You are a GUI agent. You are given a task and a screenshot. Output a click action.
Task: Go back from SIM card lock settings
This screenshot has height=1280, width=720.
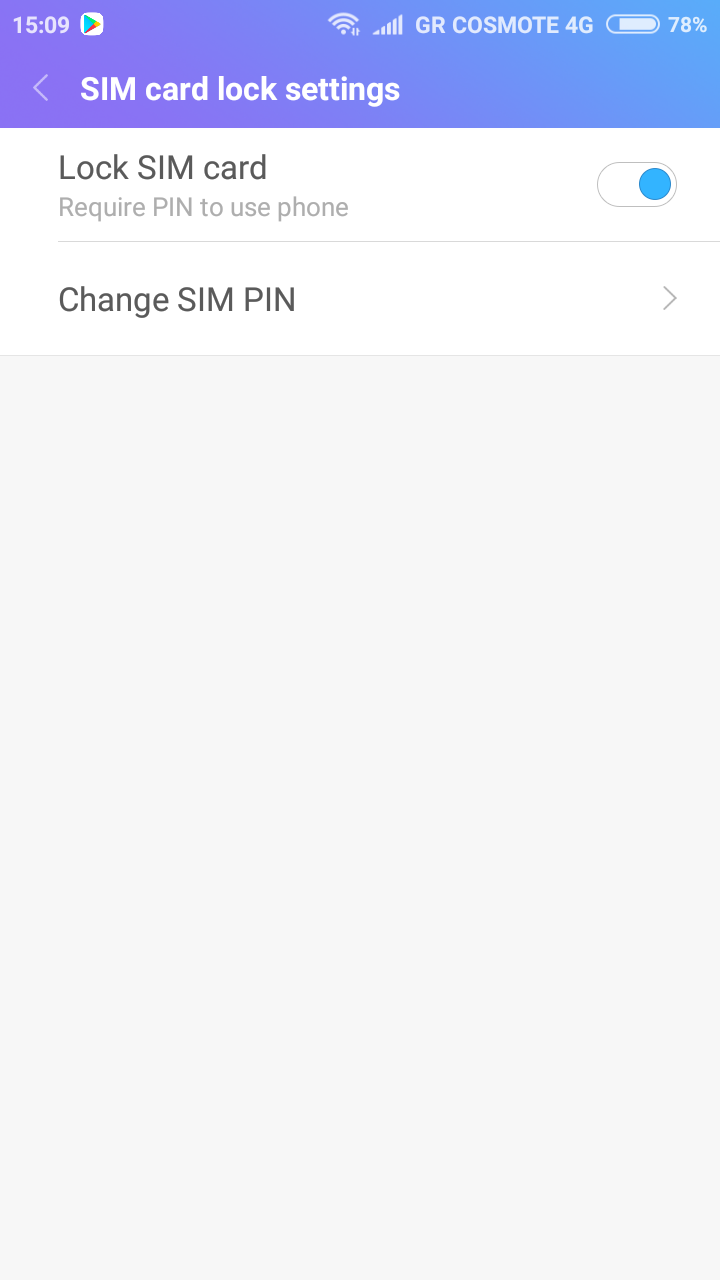(x=41, y=89)
